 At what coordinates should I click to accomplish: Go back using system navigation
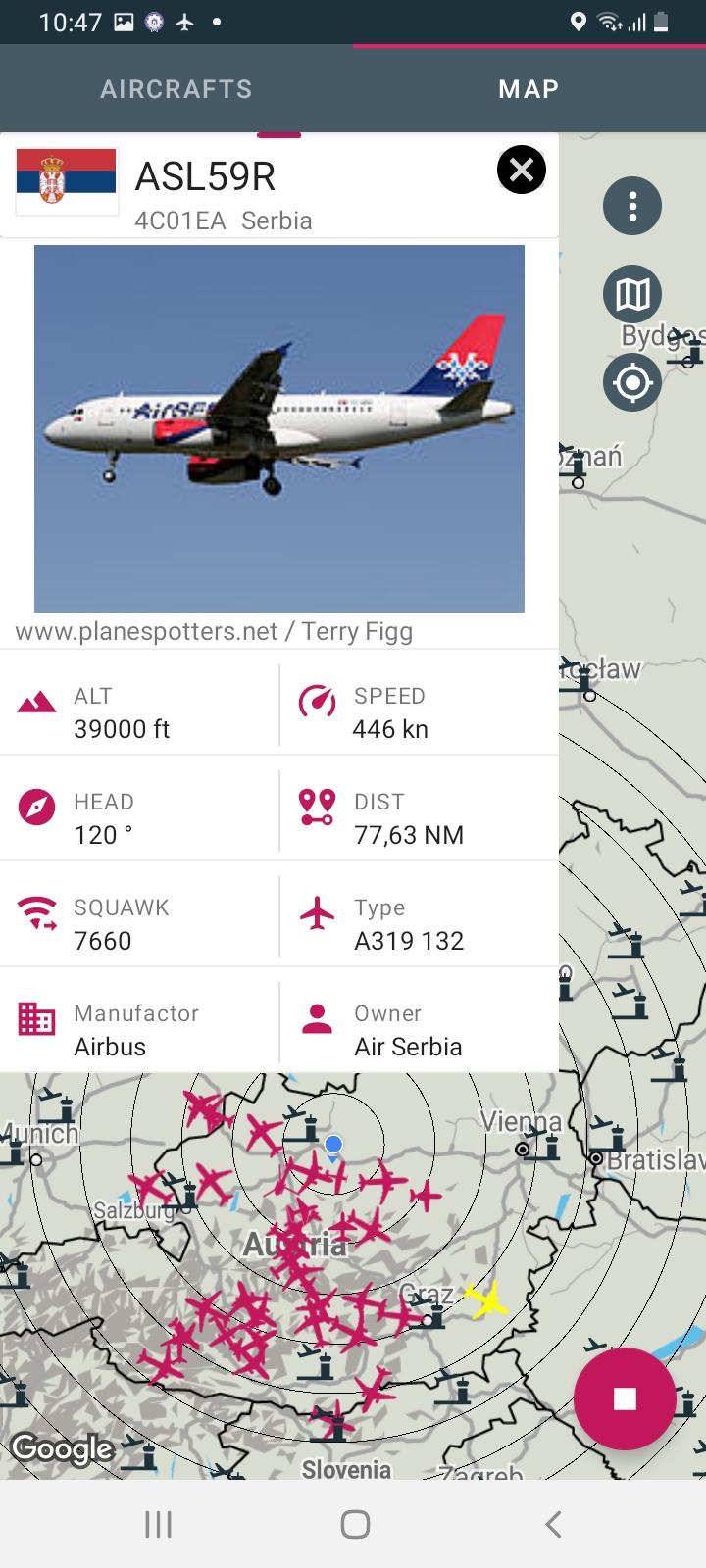click(x=552, y=1524)
